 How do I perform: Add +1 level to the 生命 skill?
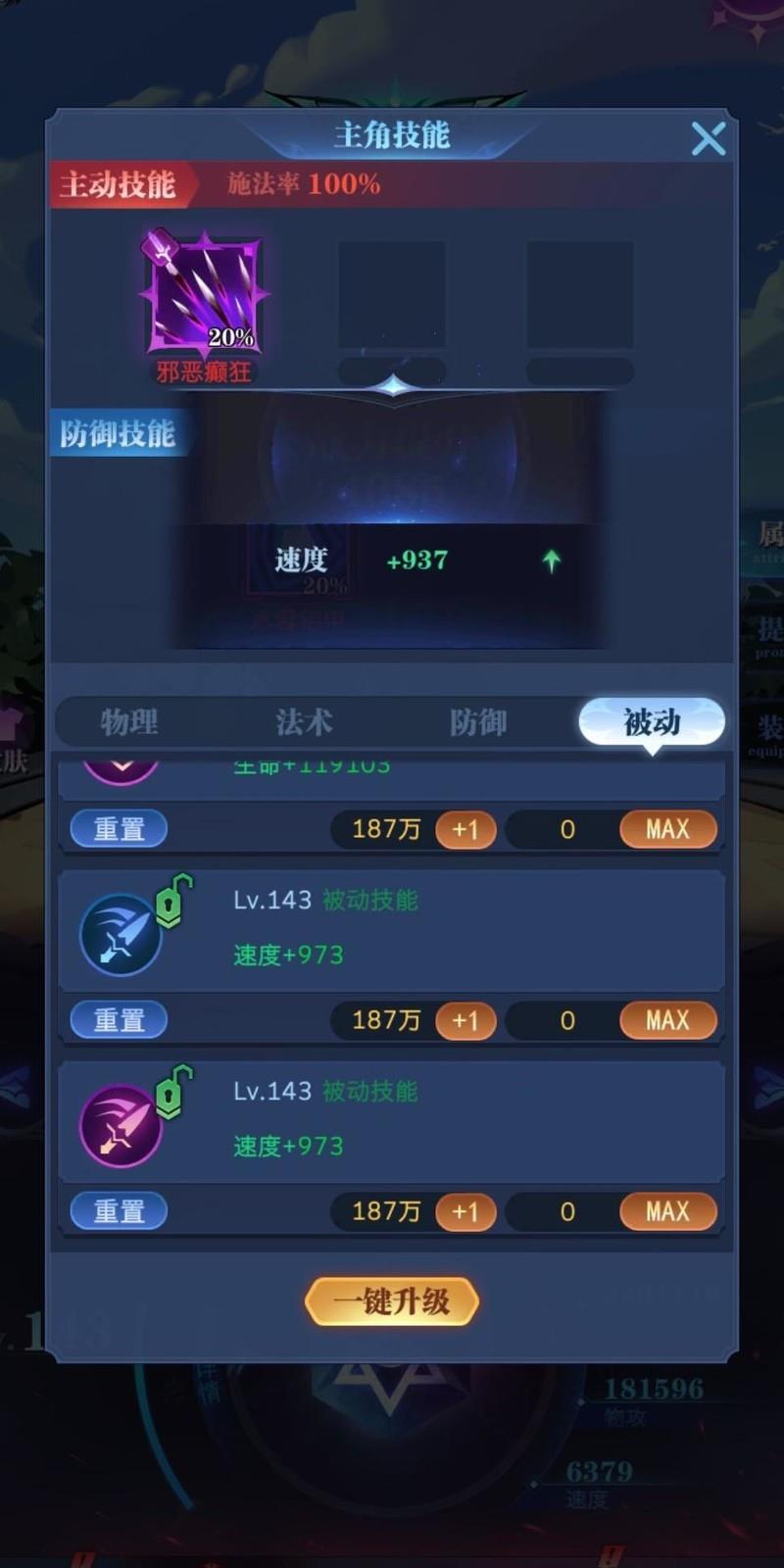[465, 829]
